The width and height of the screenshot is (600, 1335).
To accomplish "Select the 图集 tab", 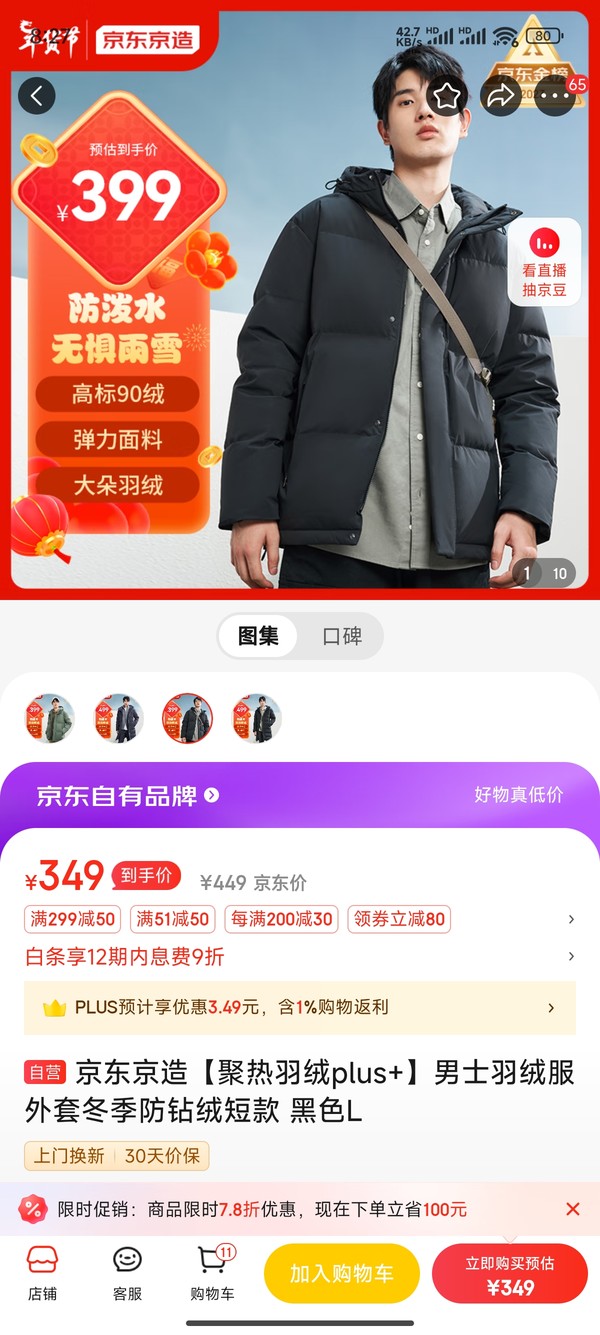I will pyautogui.click(x=258, y=636).
